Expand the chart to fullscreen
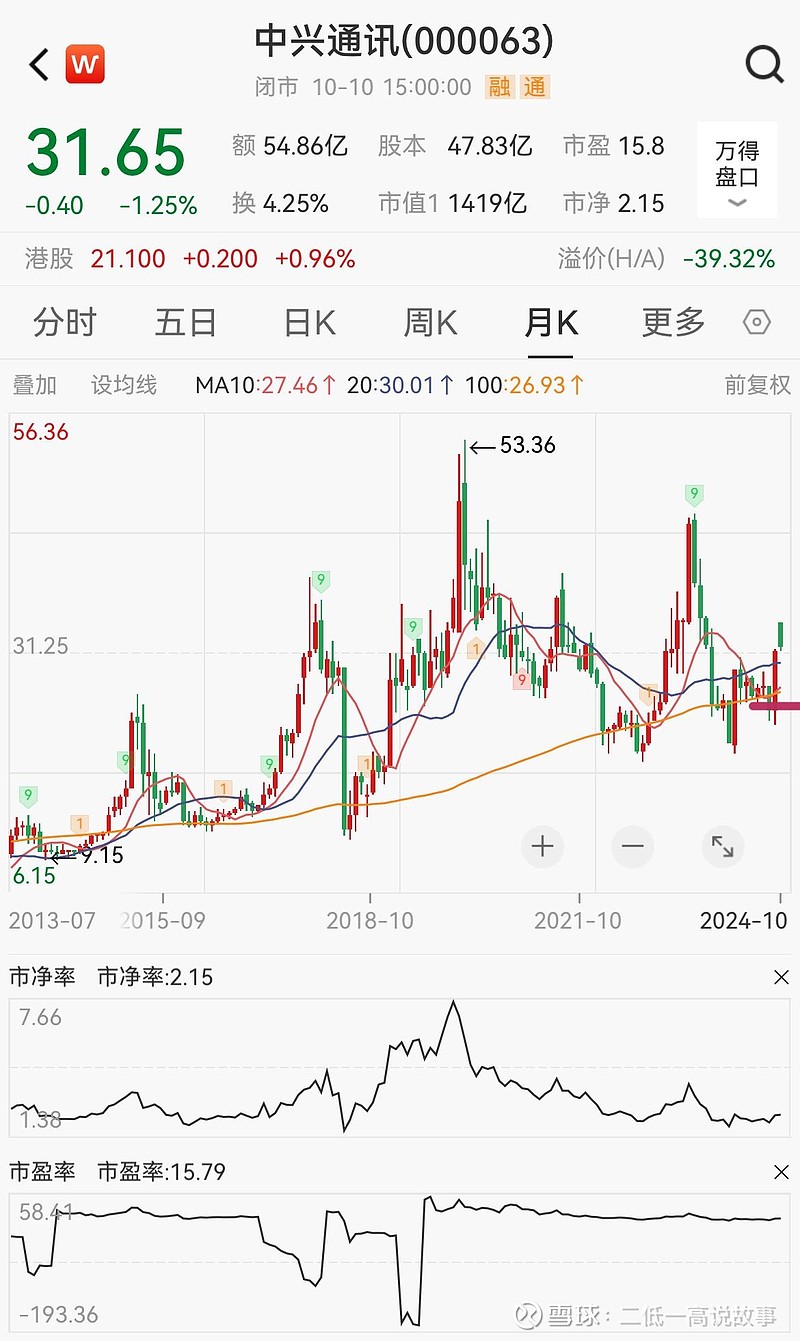 click(722, 847)
